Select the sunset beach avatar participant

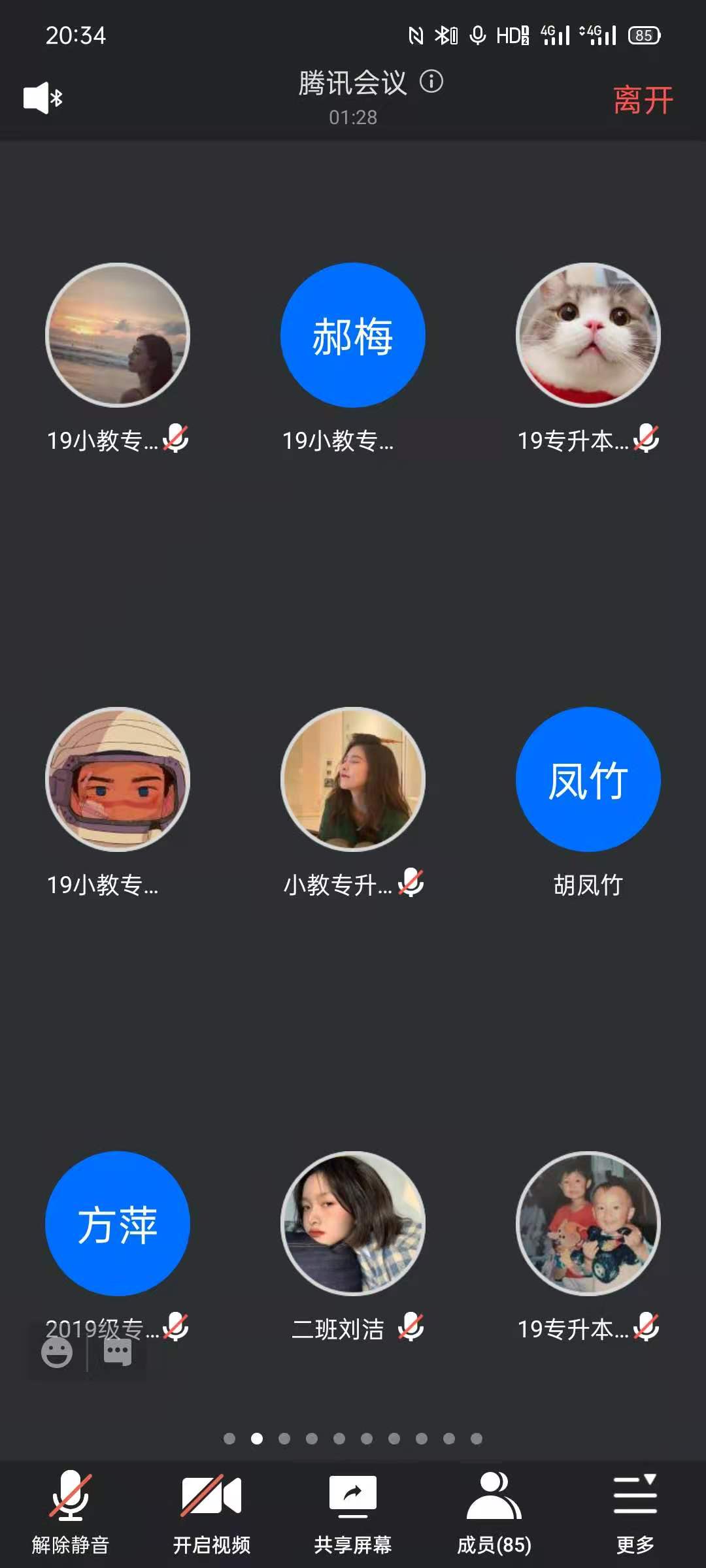[x=118, y=335]
